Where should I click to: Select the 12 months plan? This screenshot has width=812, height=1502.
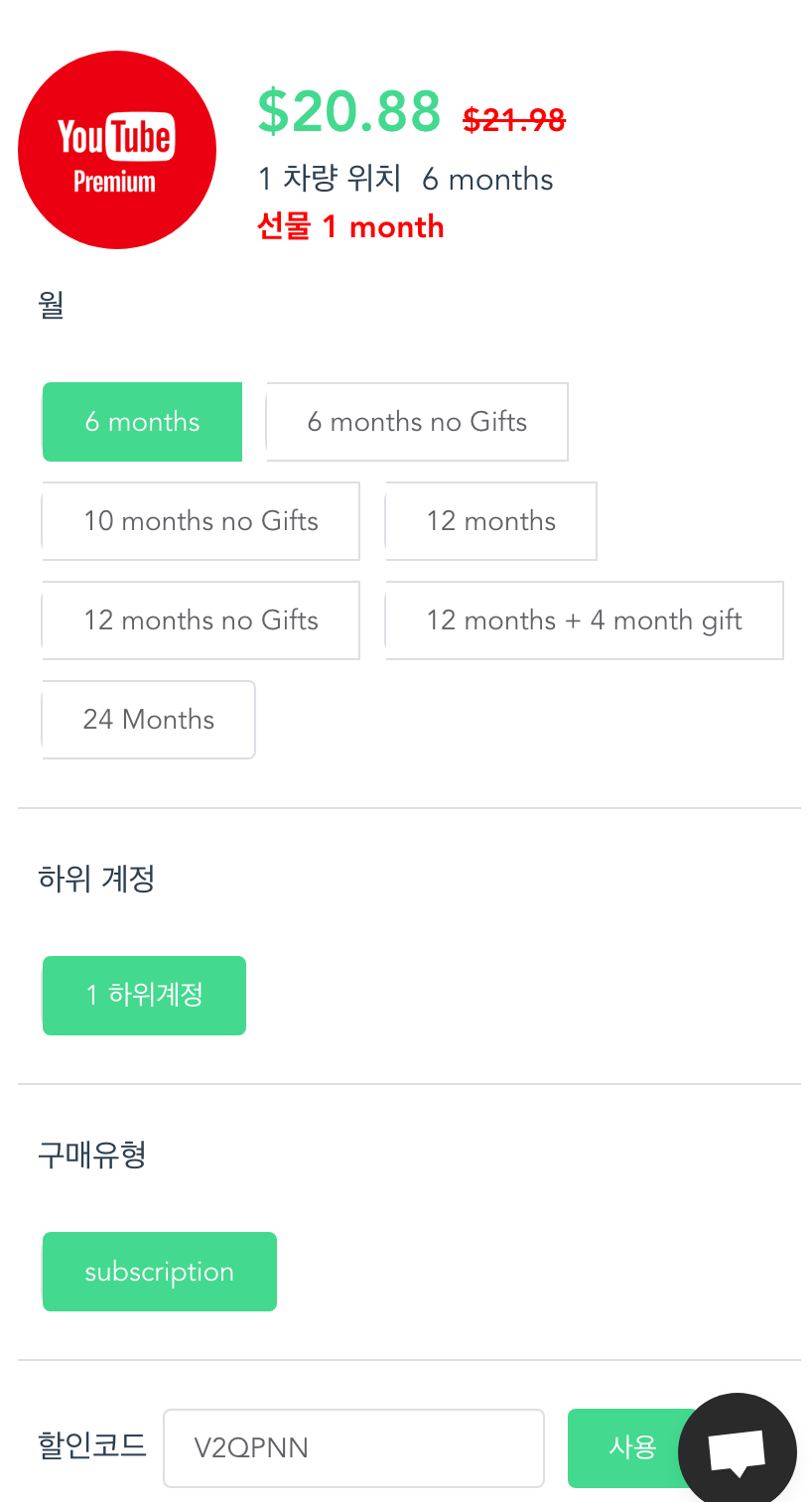490,521
